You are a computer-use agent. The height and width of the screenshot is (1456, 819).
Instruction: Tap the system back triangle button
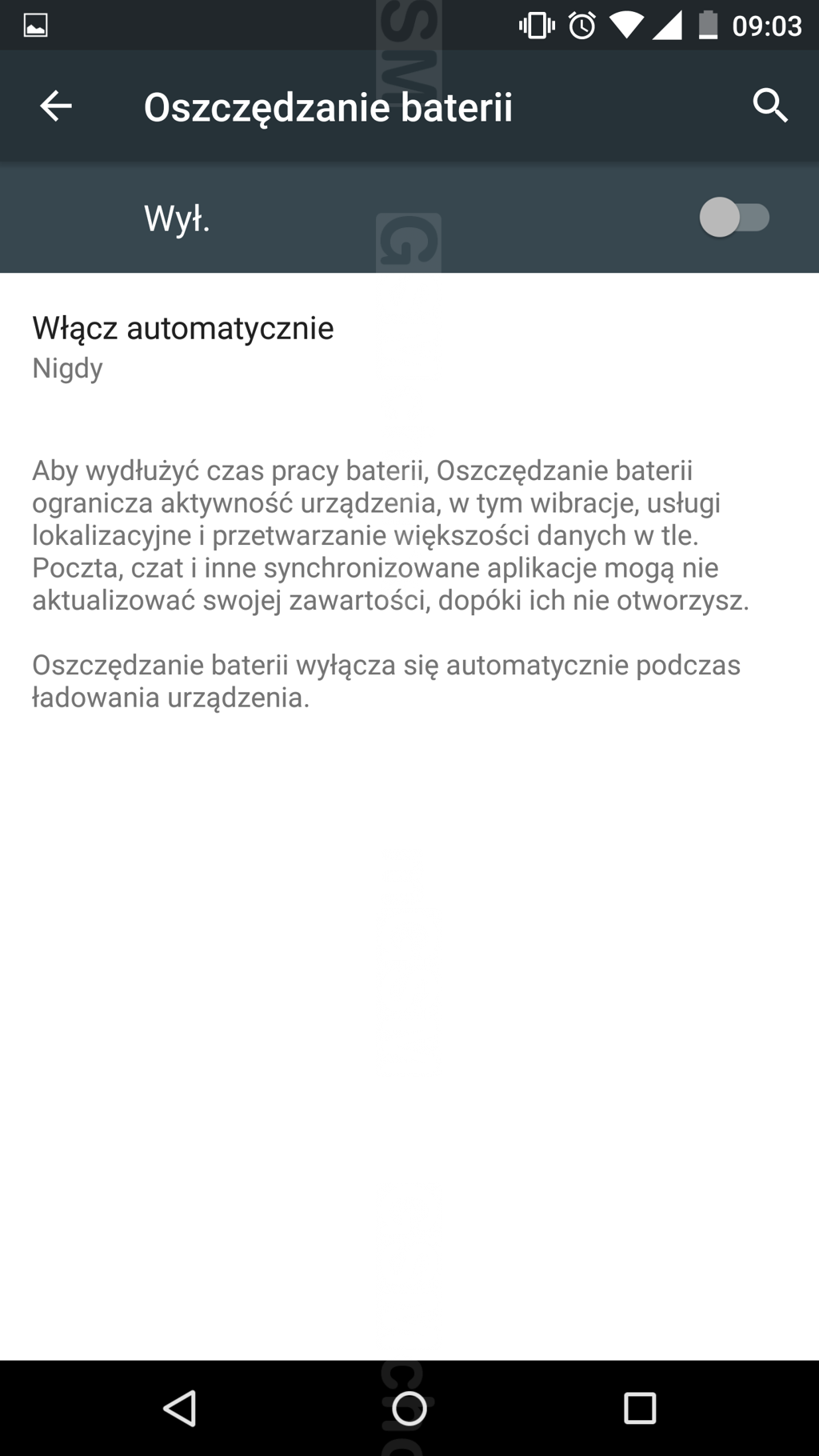coord(180,1408)
